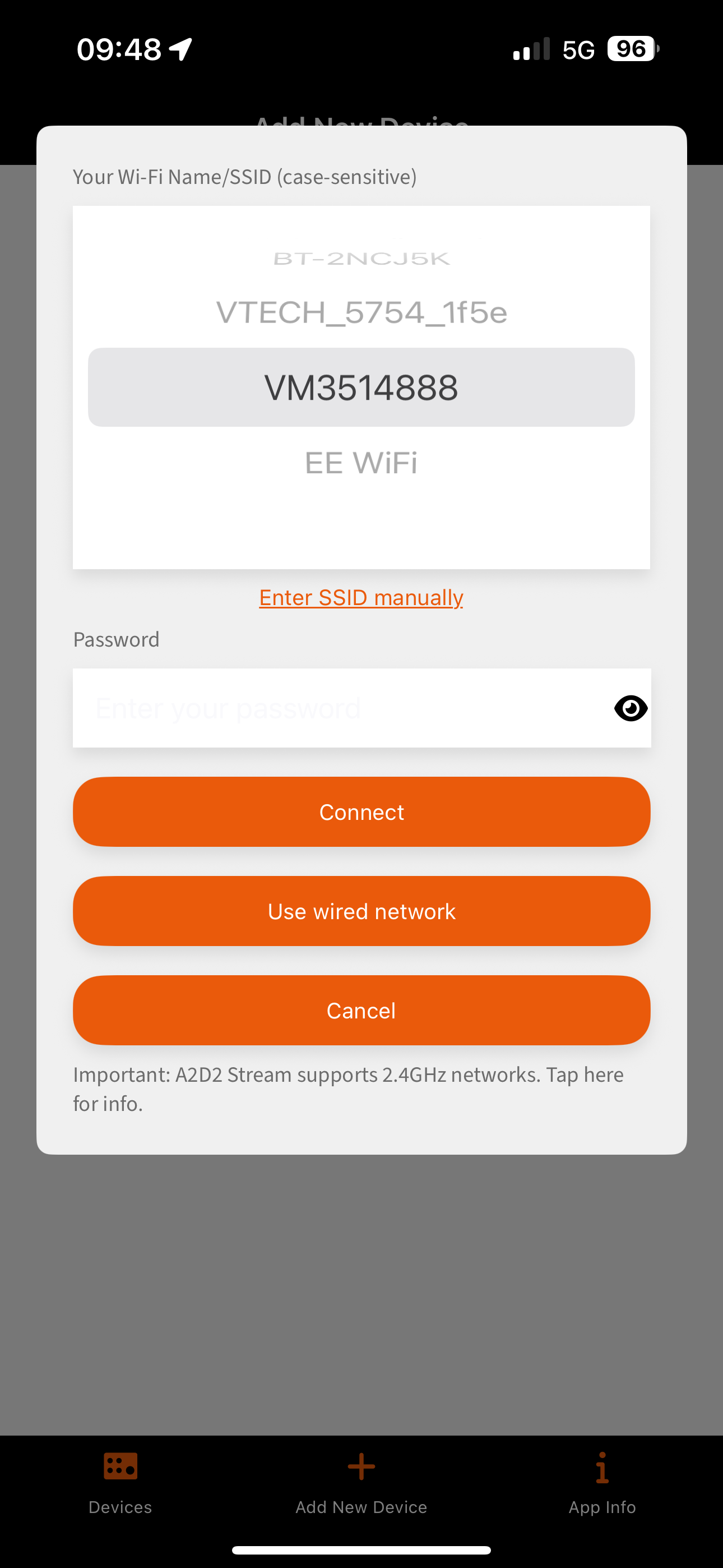Cancel the Wi-Fi setup dialog
Viewport: 723px width, 1568px height.
pos(361,1011)
